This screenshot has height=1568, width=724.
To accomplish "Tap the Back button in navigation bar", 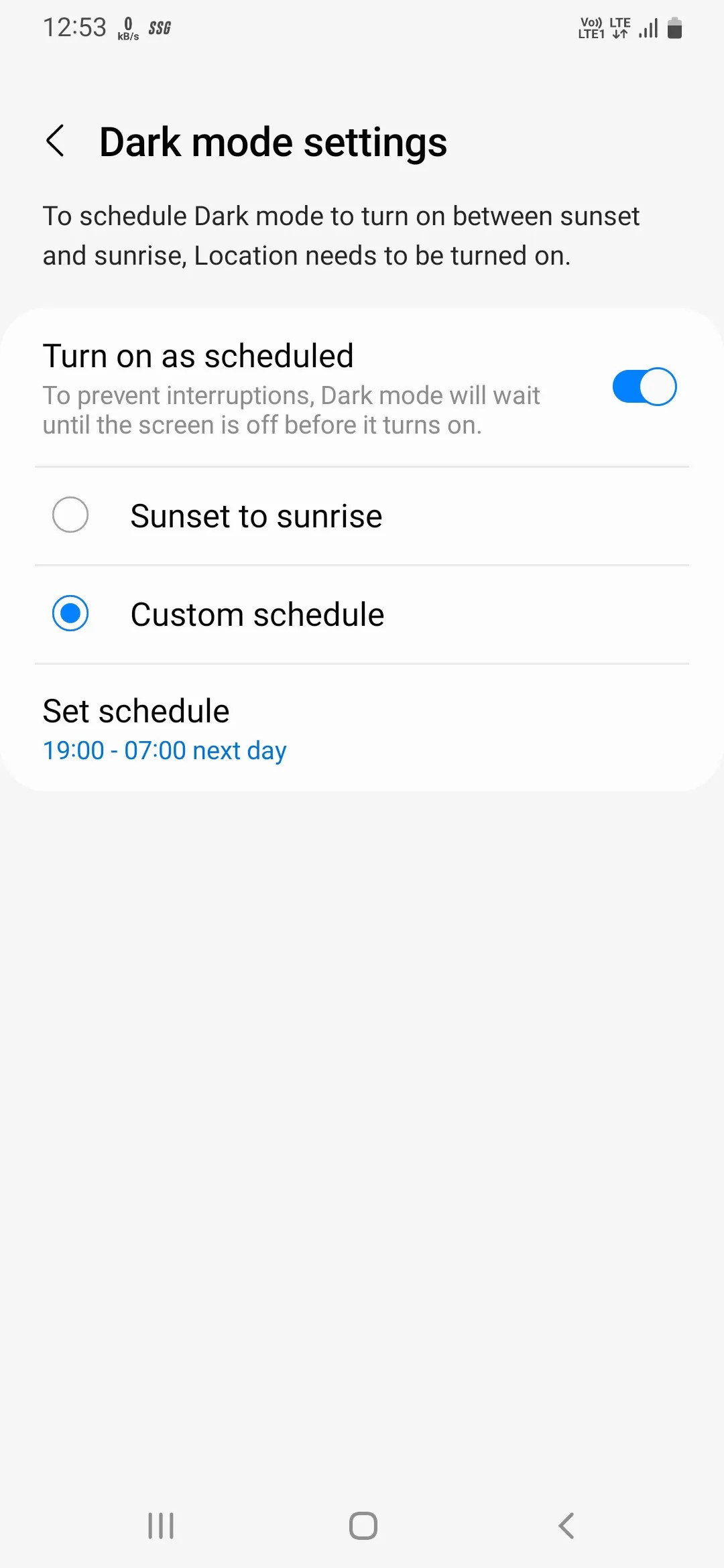I will pyautogui.click(x=565, y=1526).
